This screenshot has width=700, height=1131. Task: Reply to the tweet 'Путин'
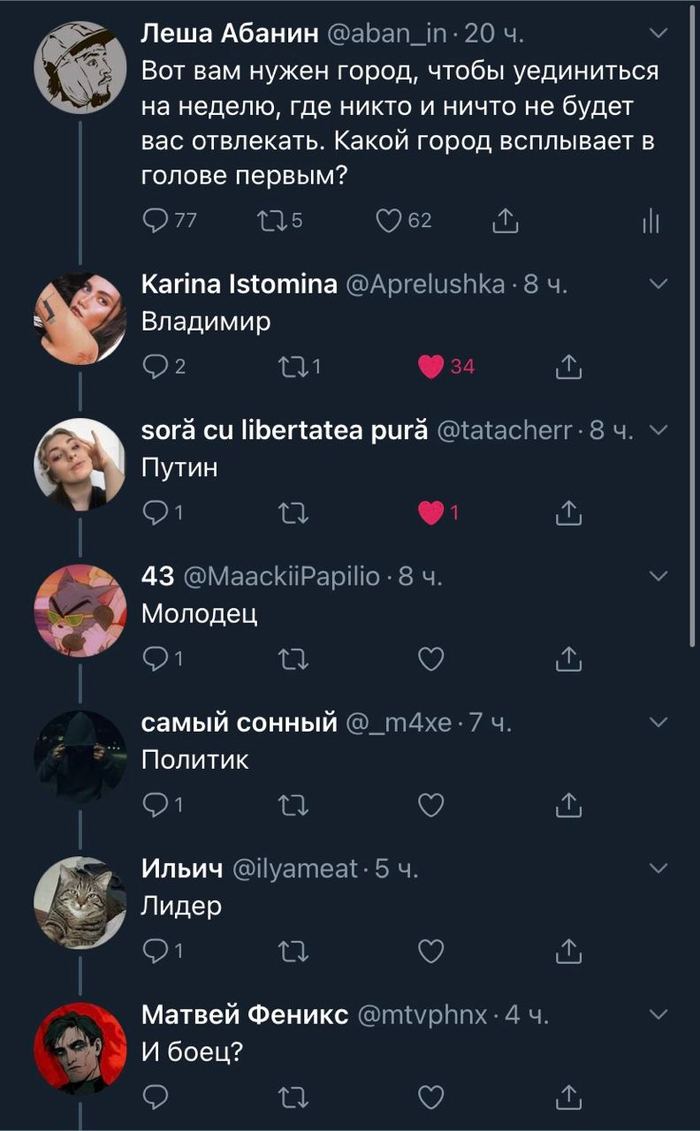click(x=158, y=514)
